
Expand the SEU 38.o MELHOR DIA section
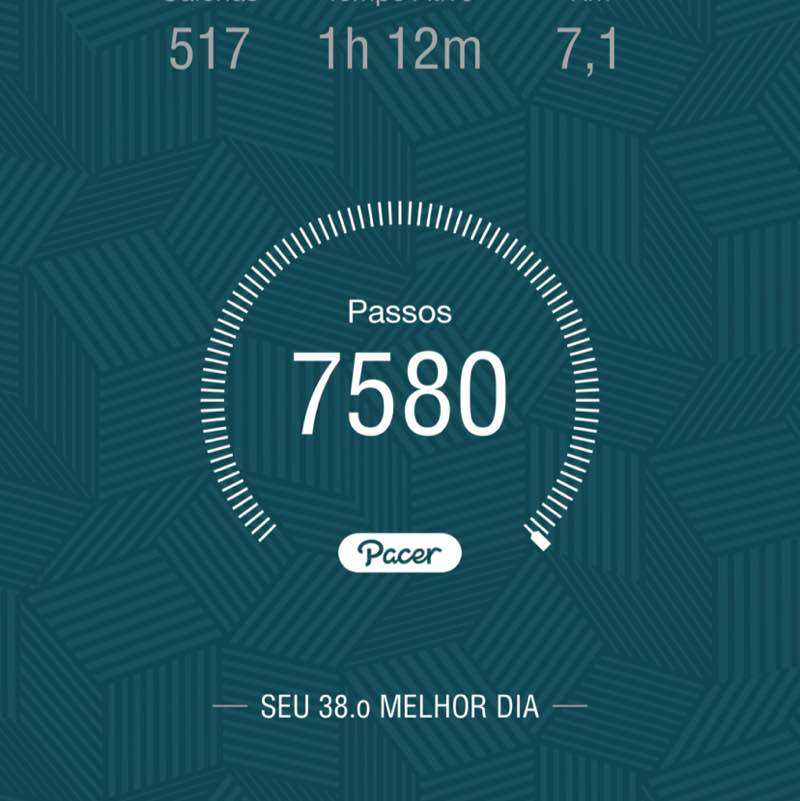click(400, 706)
